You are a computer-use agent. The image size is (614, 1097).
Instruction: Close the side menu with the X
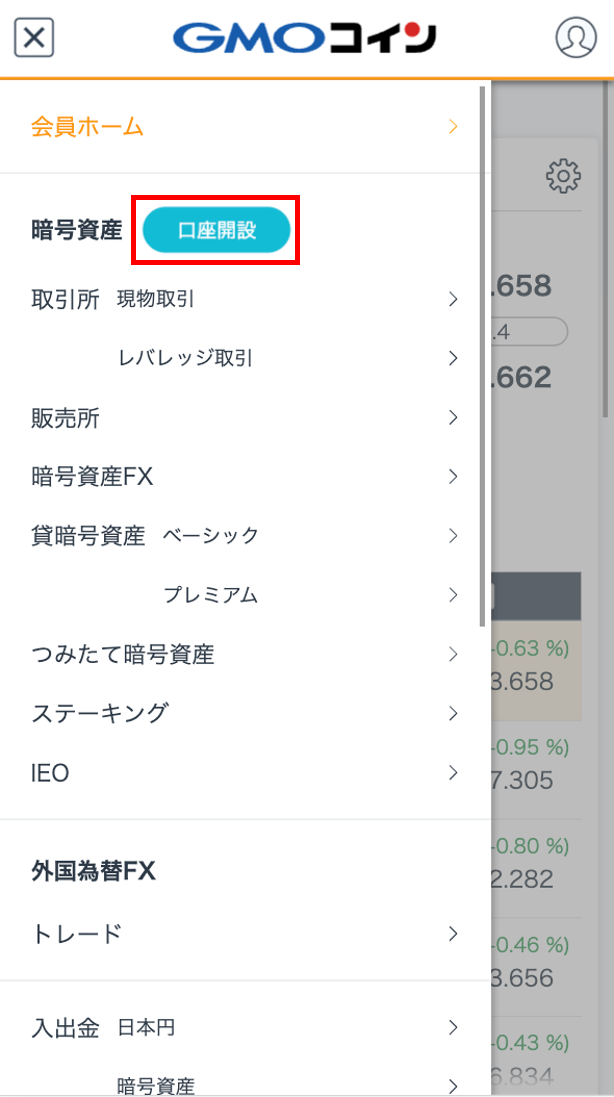34,36
